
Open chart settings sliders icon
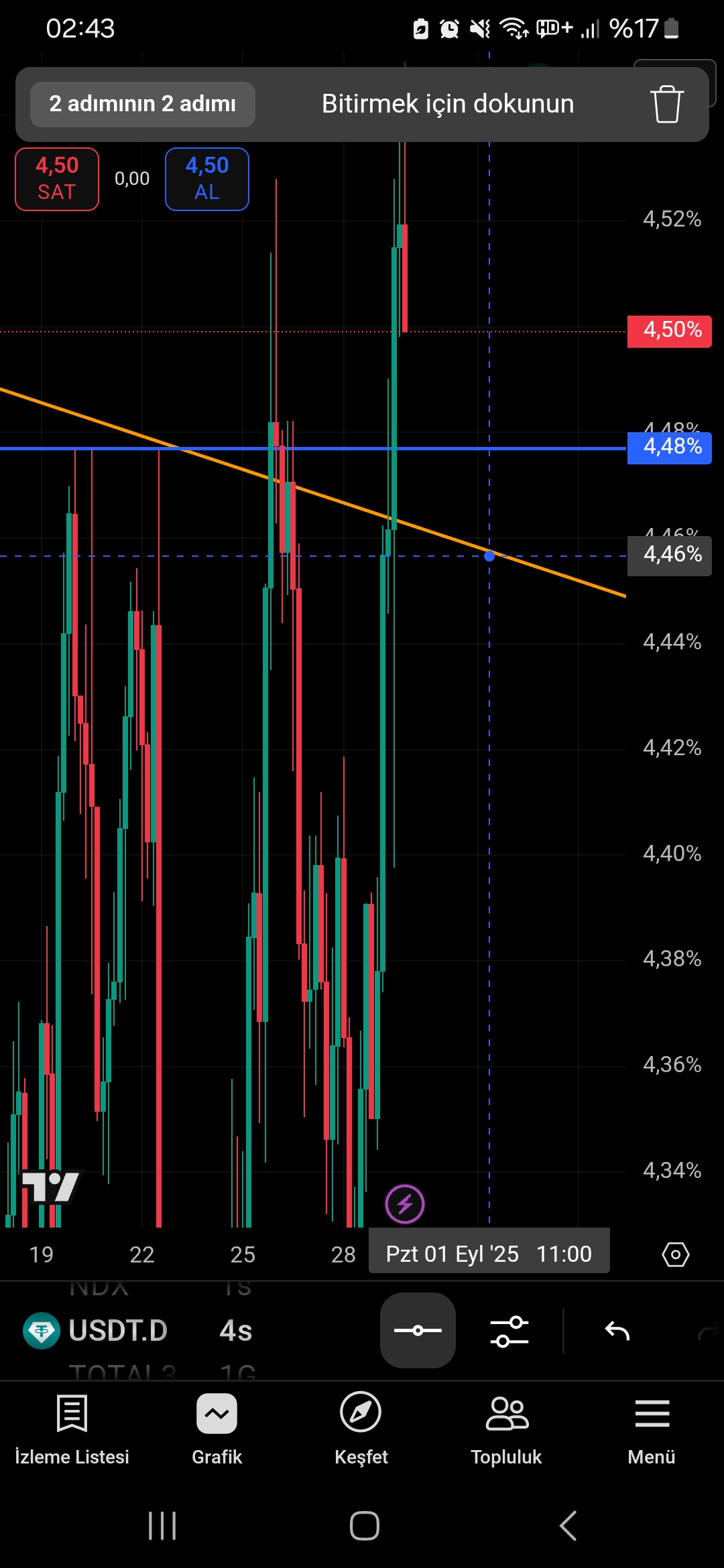pyautogui.click(x=509, y=1331)
